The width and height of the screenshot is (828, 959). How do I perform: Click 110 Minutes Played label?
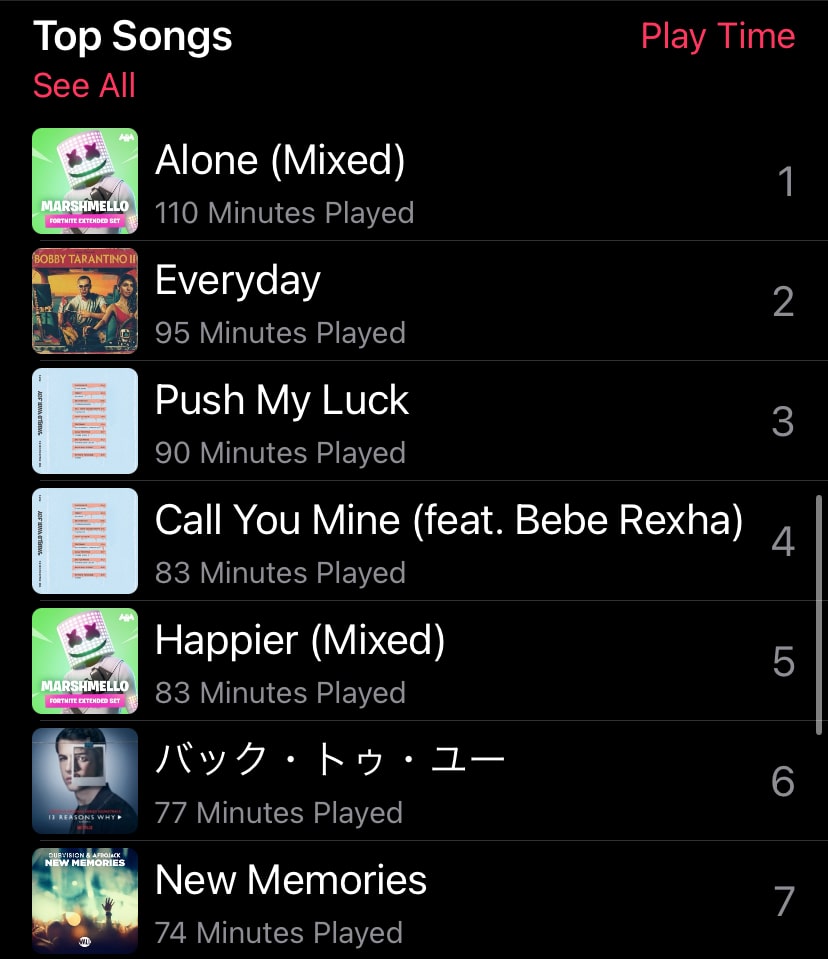[x=285, y=212]
